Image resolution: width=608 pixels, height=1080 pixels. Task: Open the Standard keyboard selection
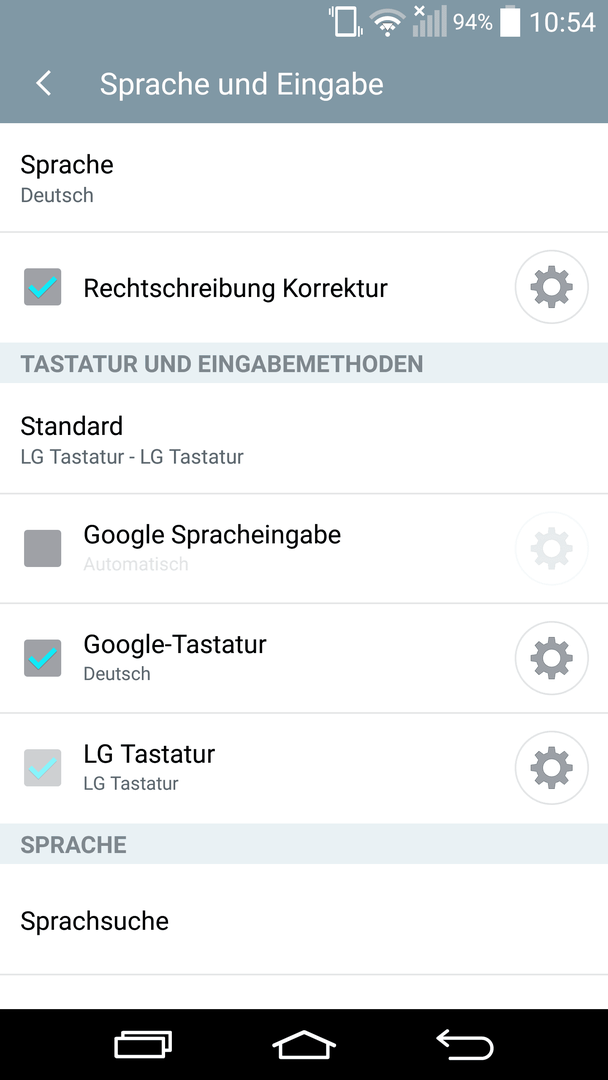pyautogui.click(x=304, y=439)
